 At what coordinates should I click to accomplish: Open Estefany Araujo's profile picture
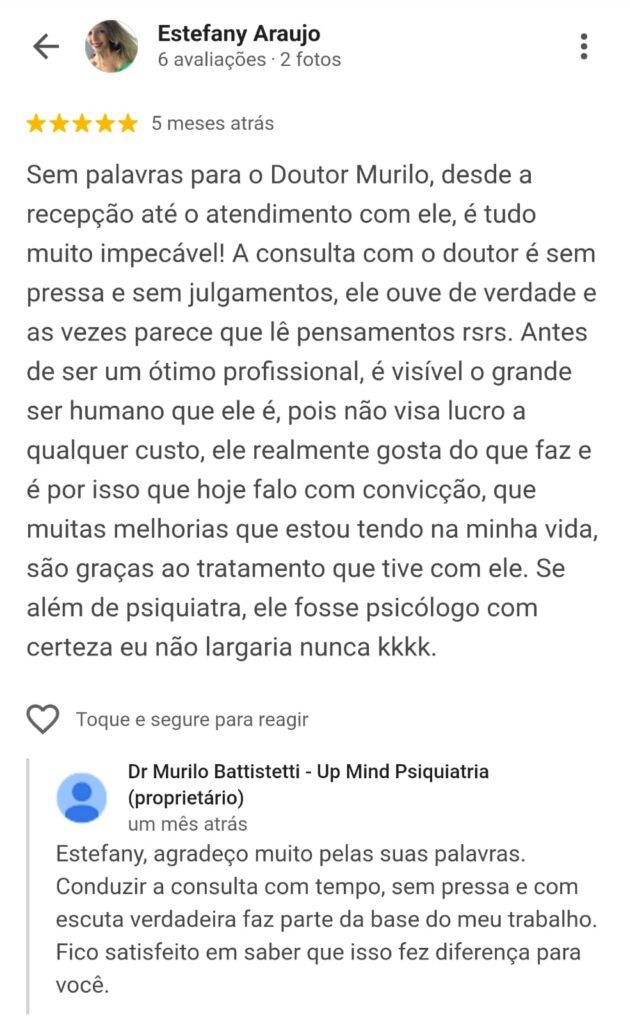click(x=112, y=46)
